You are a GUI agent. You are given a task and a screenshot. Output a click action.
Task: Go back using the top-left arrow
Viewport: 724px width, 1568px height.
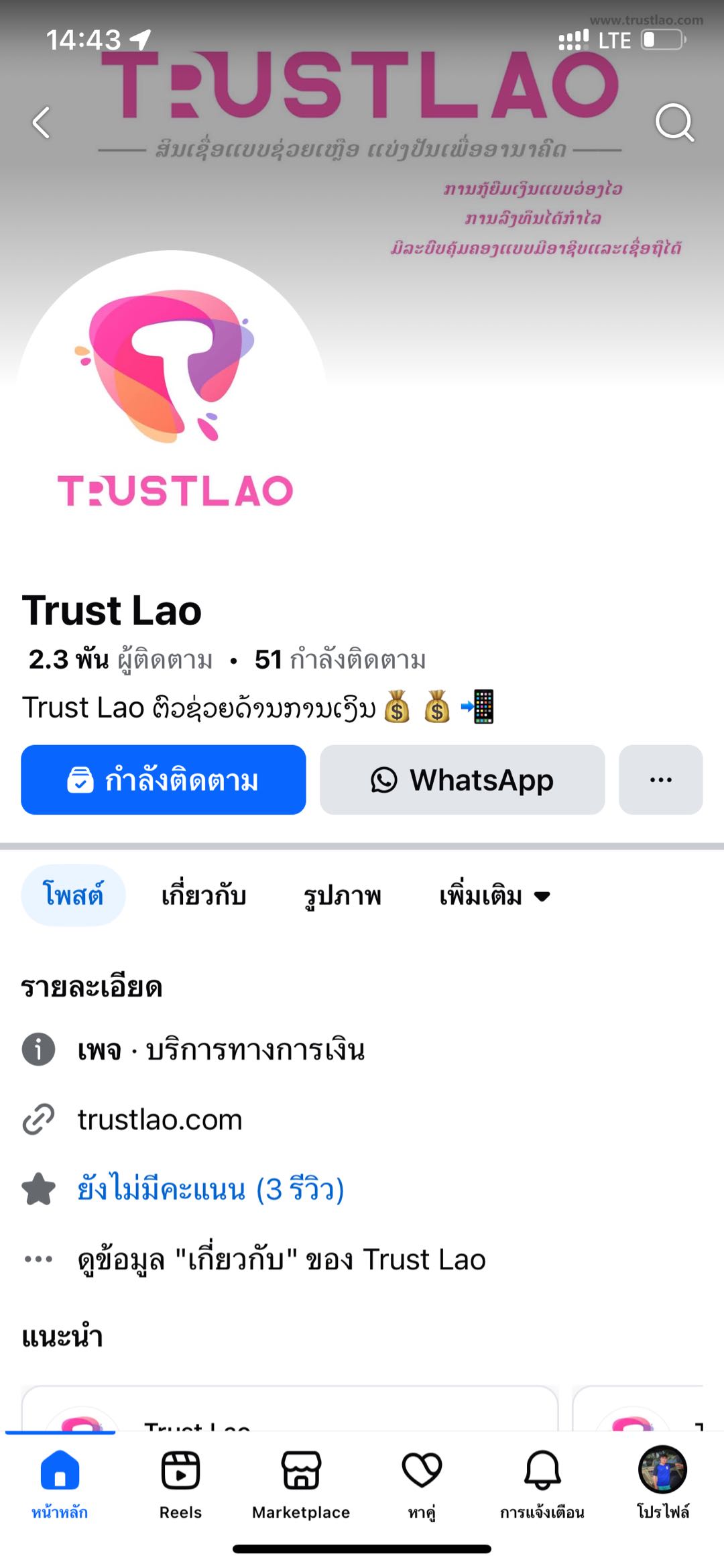(42, 123)
